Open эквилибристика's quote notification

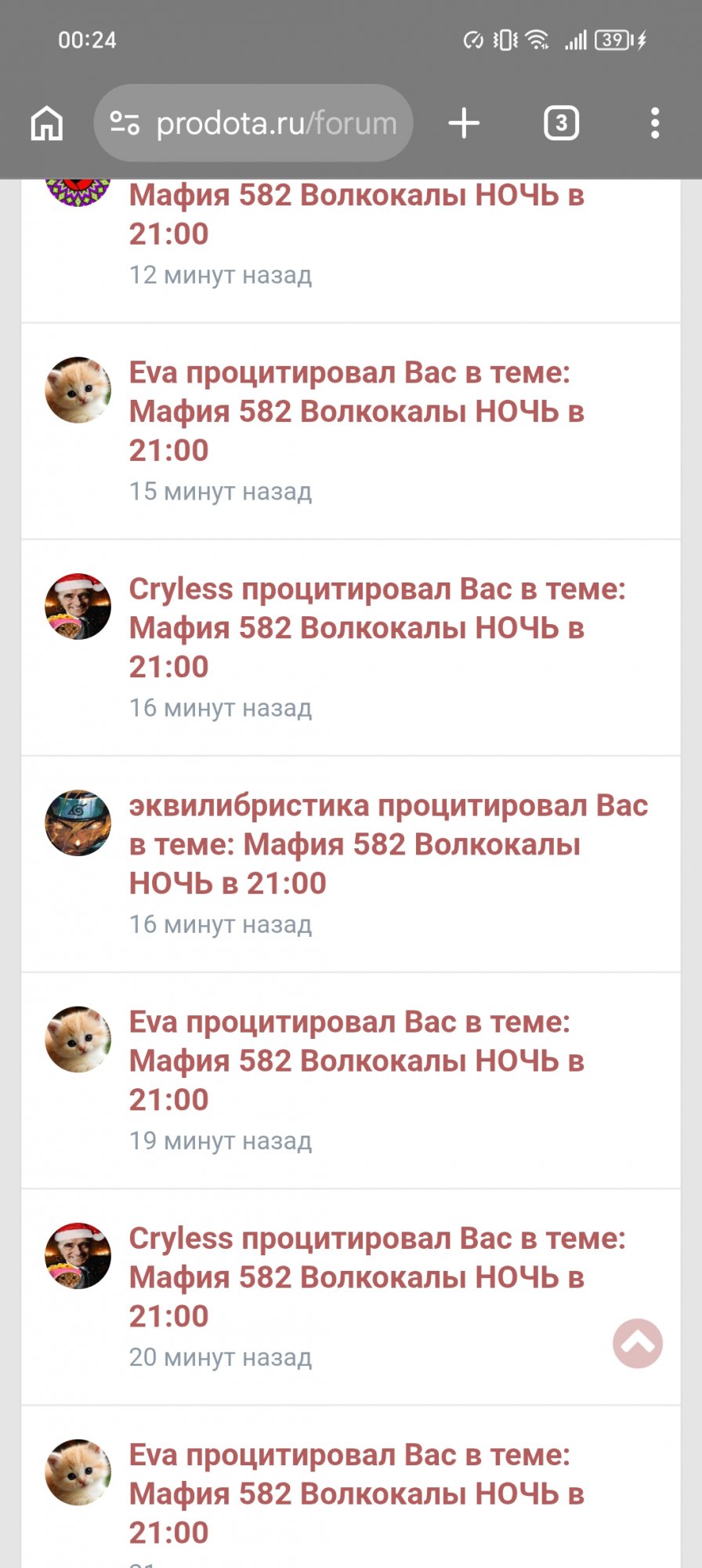[388, 844]
